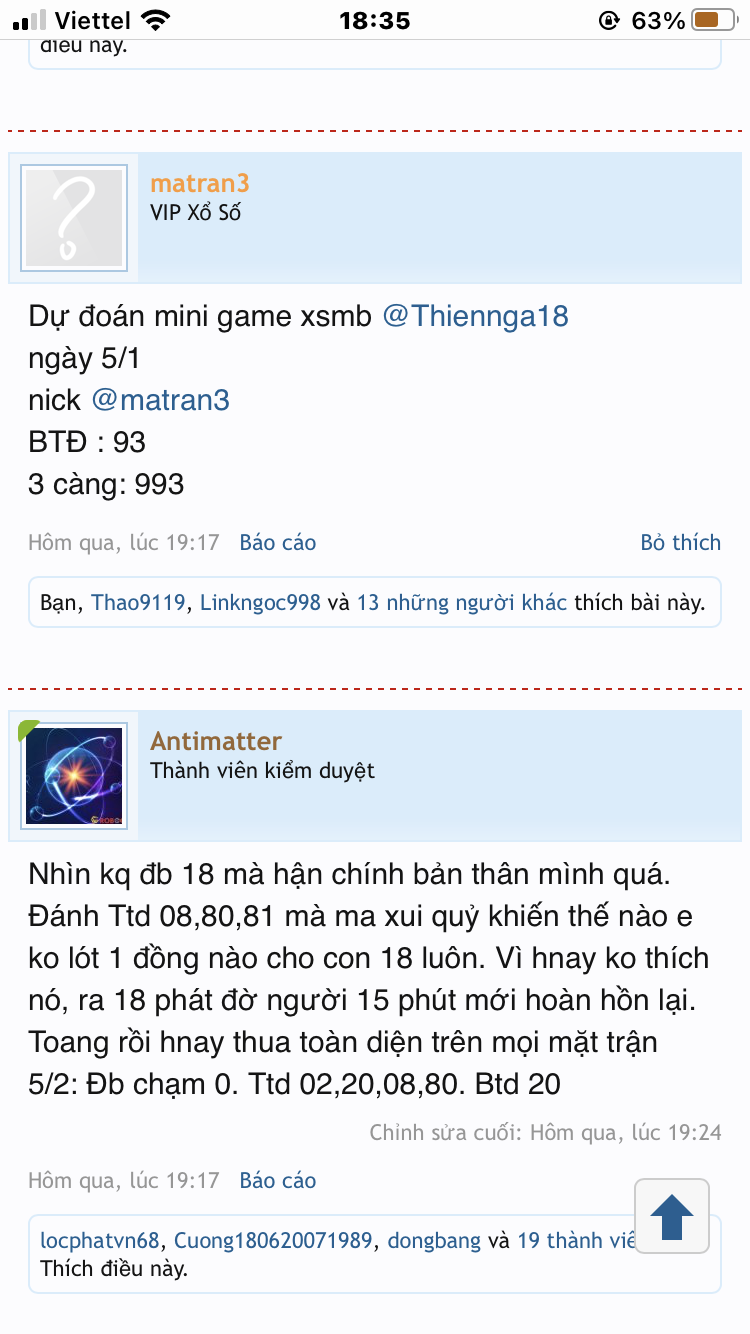Open Thao9119's profile from the likes
Image resolution: width=750 pixels, height=1334 pixels.
pos(139,603)
